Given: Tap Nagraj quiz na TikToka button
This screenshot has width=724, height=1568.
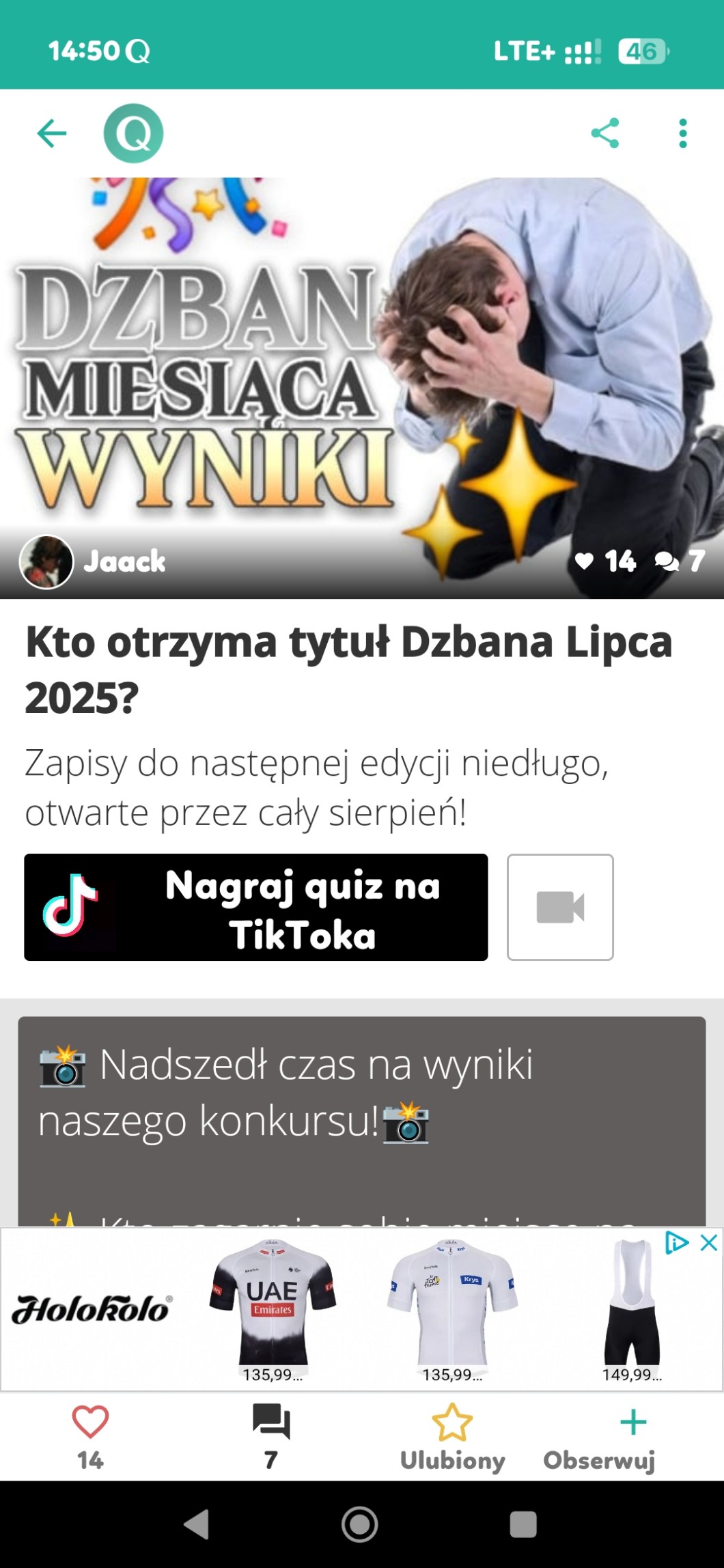Looking at the screenshot, I should pos(256,907).
